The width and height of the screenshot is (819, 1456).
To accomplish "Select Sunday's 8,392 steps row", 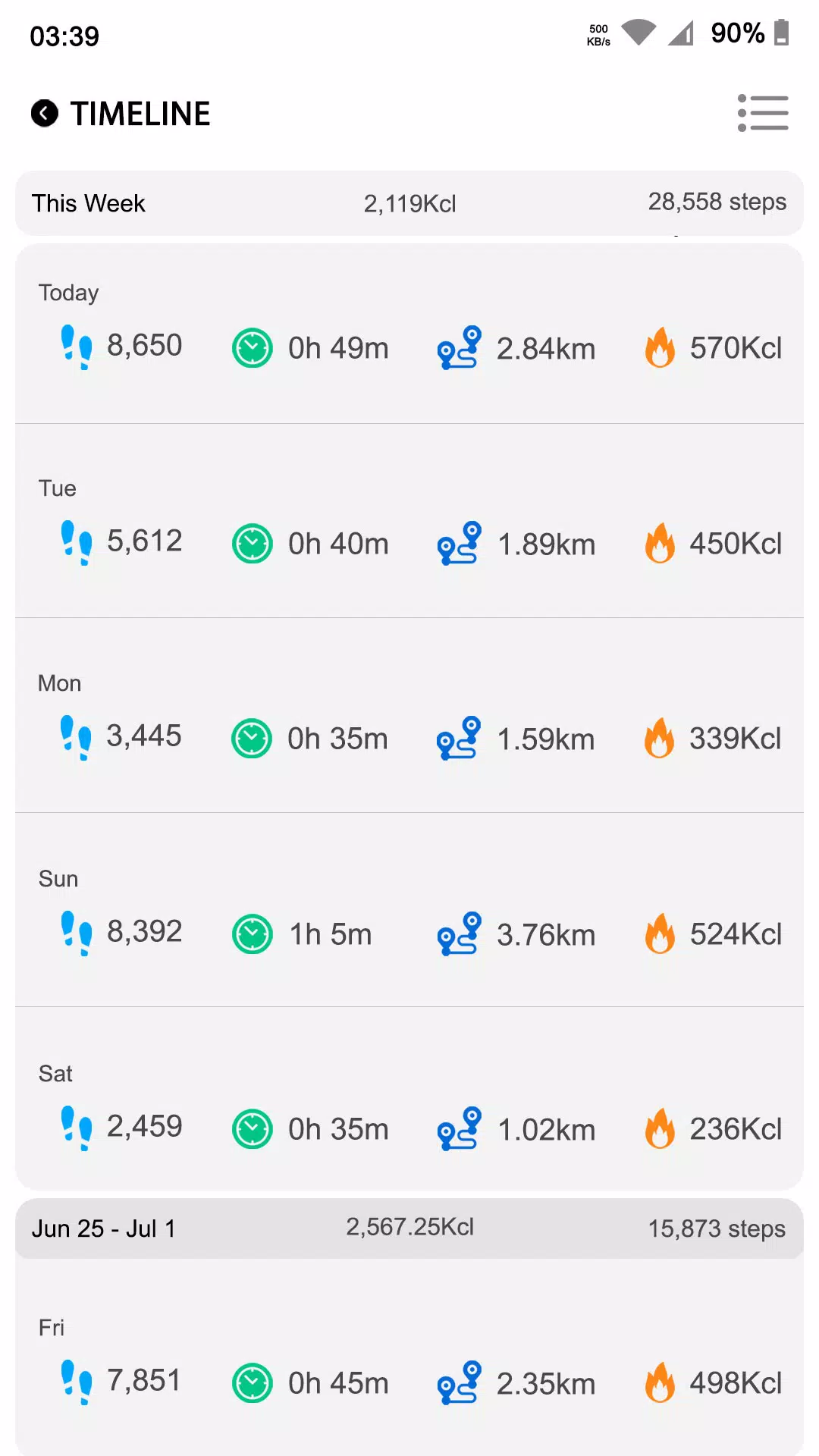I will 409,911.
